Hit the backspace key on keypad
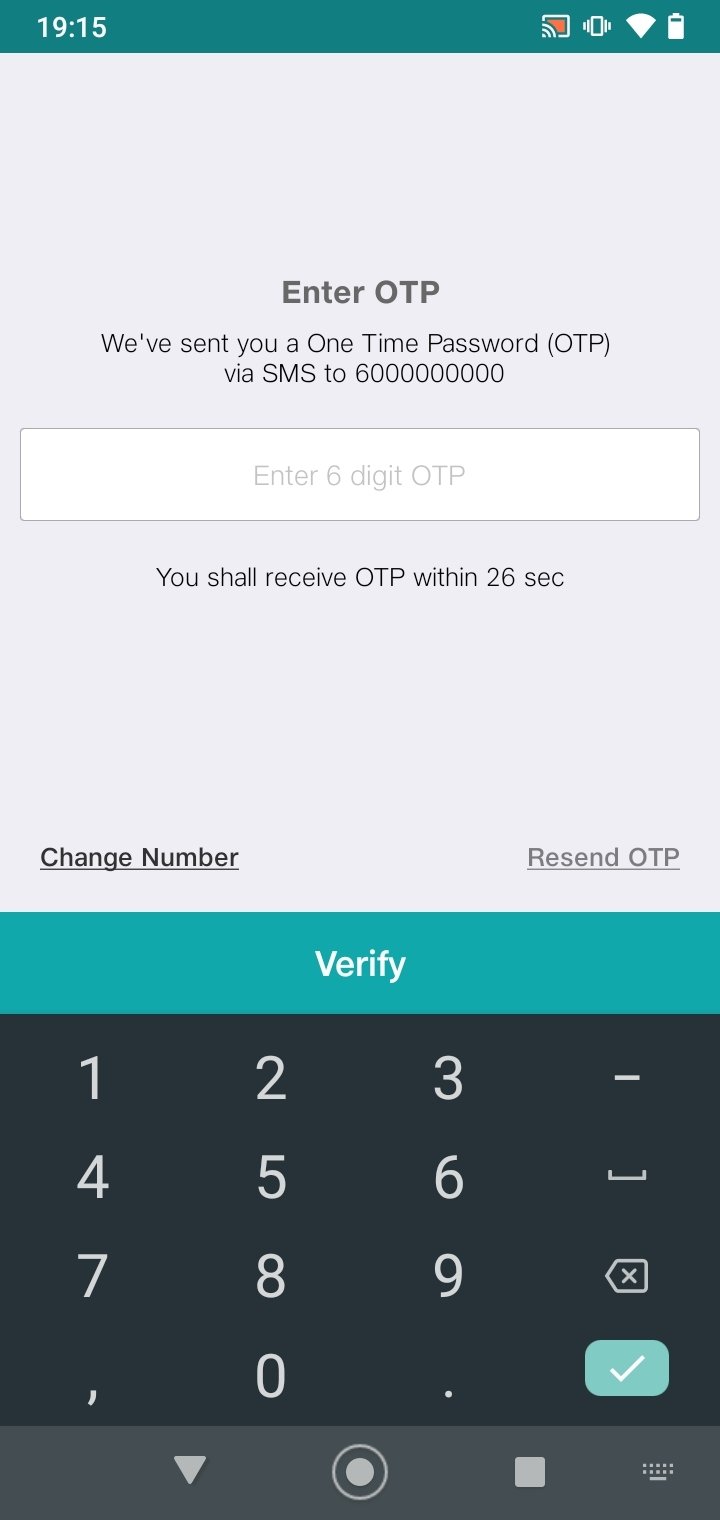 [x=627, y=1276]
